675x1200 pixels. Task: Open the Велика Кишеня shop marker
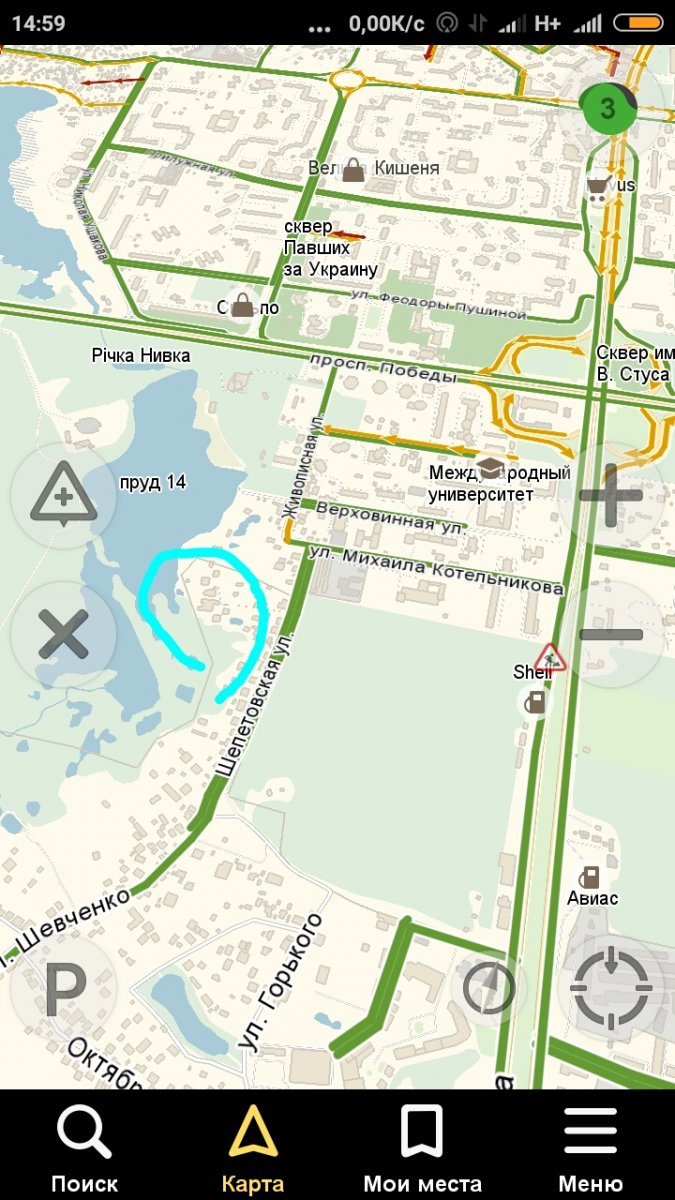coord(353,171)
